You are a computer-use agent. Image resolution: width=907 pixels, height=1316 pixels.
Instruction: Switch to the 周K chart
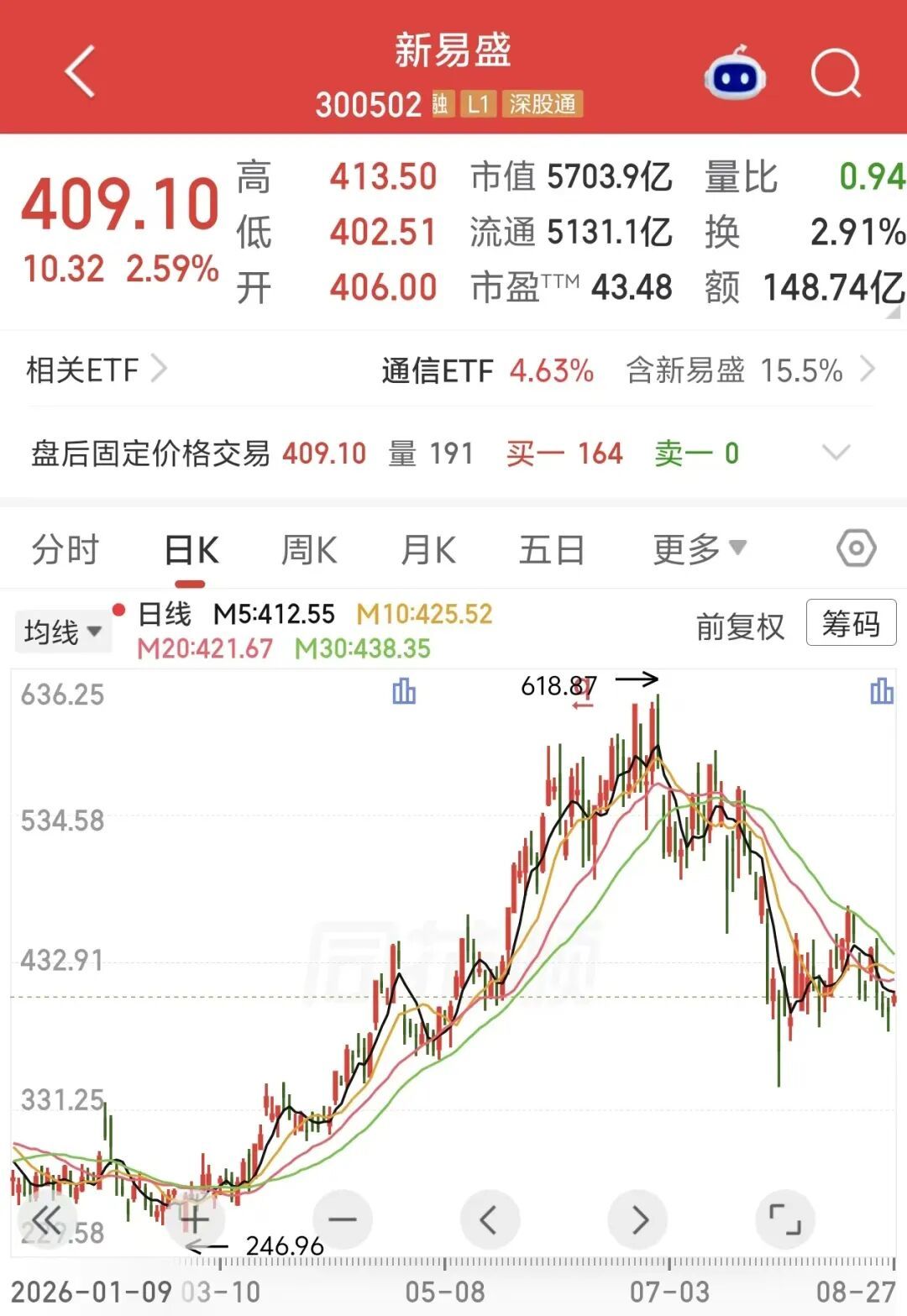[x=308, y=551]
